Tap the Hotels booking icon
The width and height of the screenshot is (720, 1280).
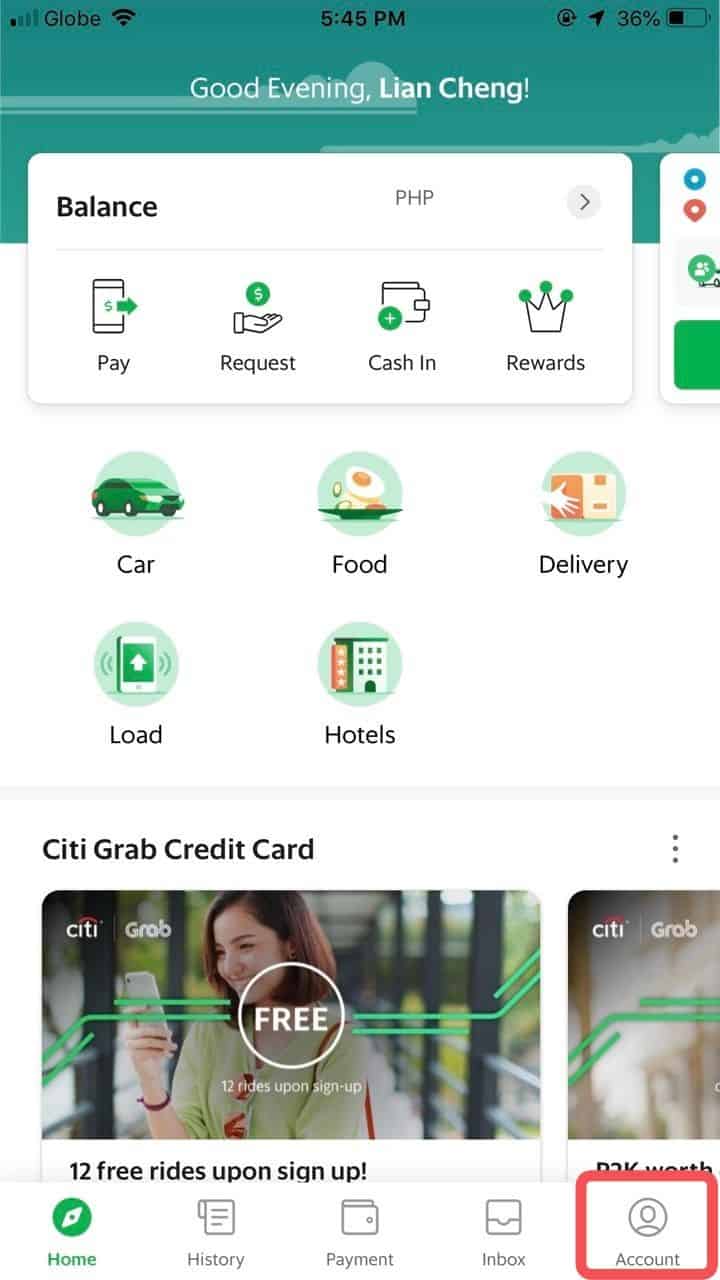click(x=359, y=663)
